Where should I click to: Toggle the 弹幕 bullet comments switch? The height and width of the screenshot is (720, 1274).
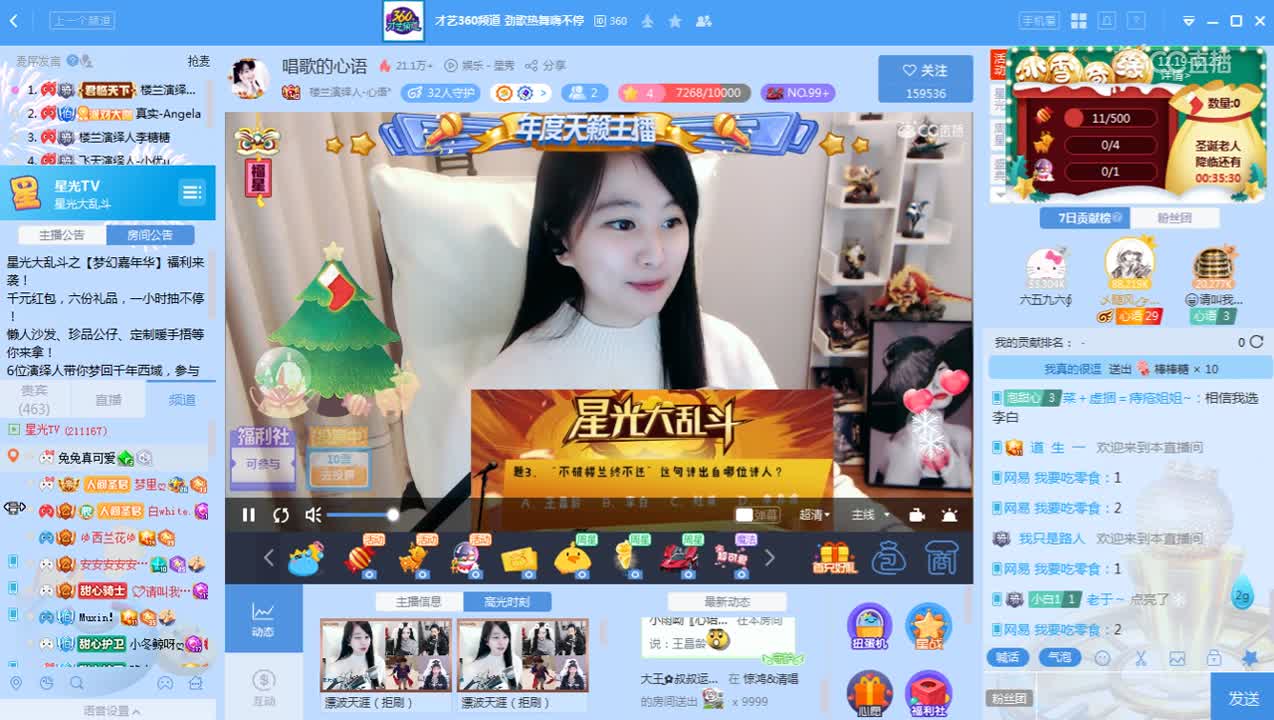[756, 515]
